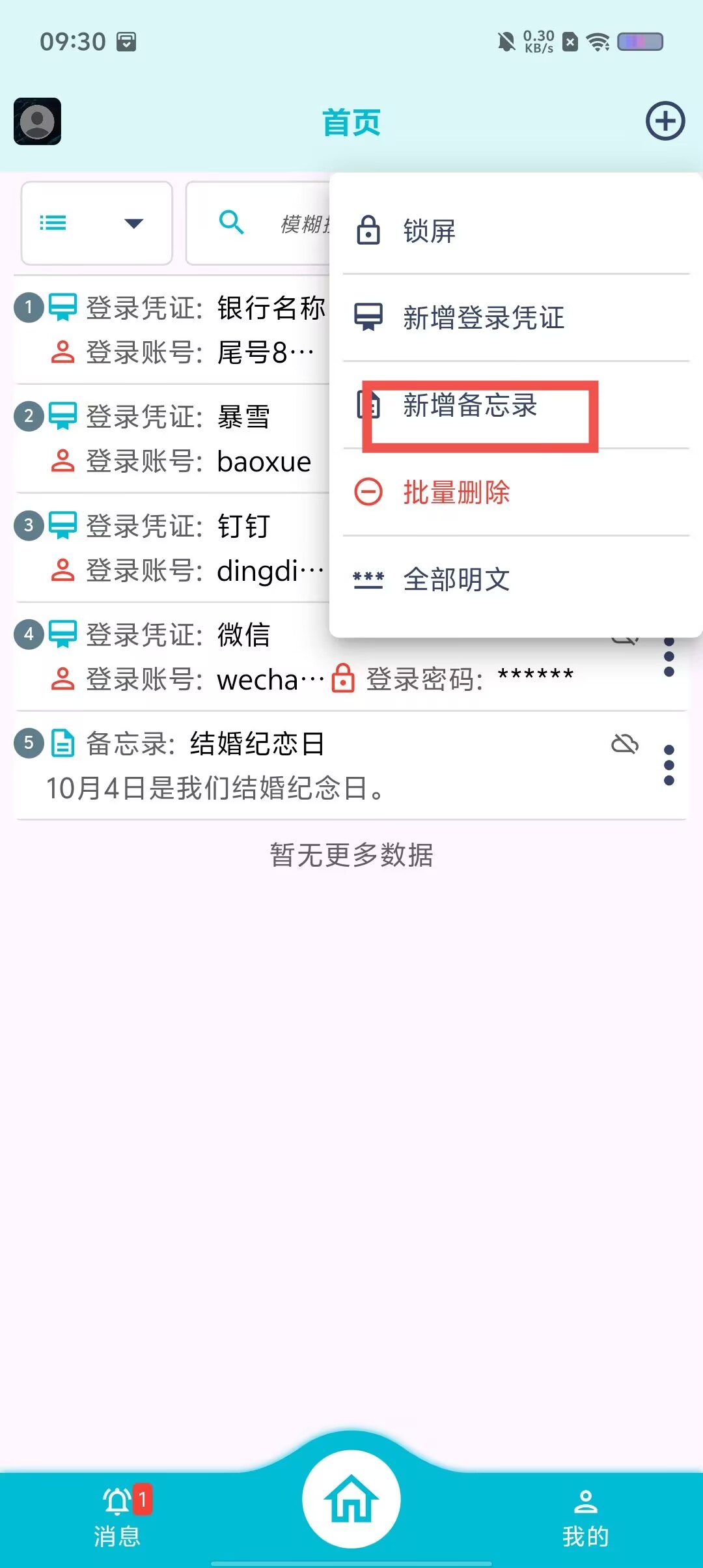The image size is (703, 1568).
Task: Switch to the 我的 tab
Action: (585, 1517)
